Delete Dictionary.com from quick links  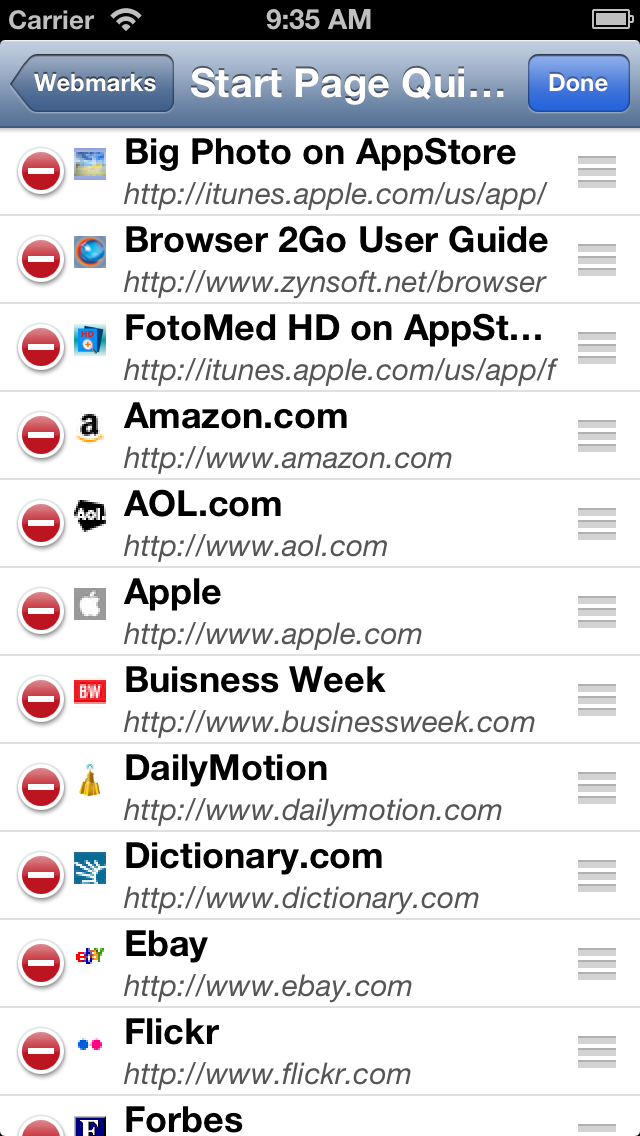[41, 877]
